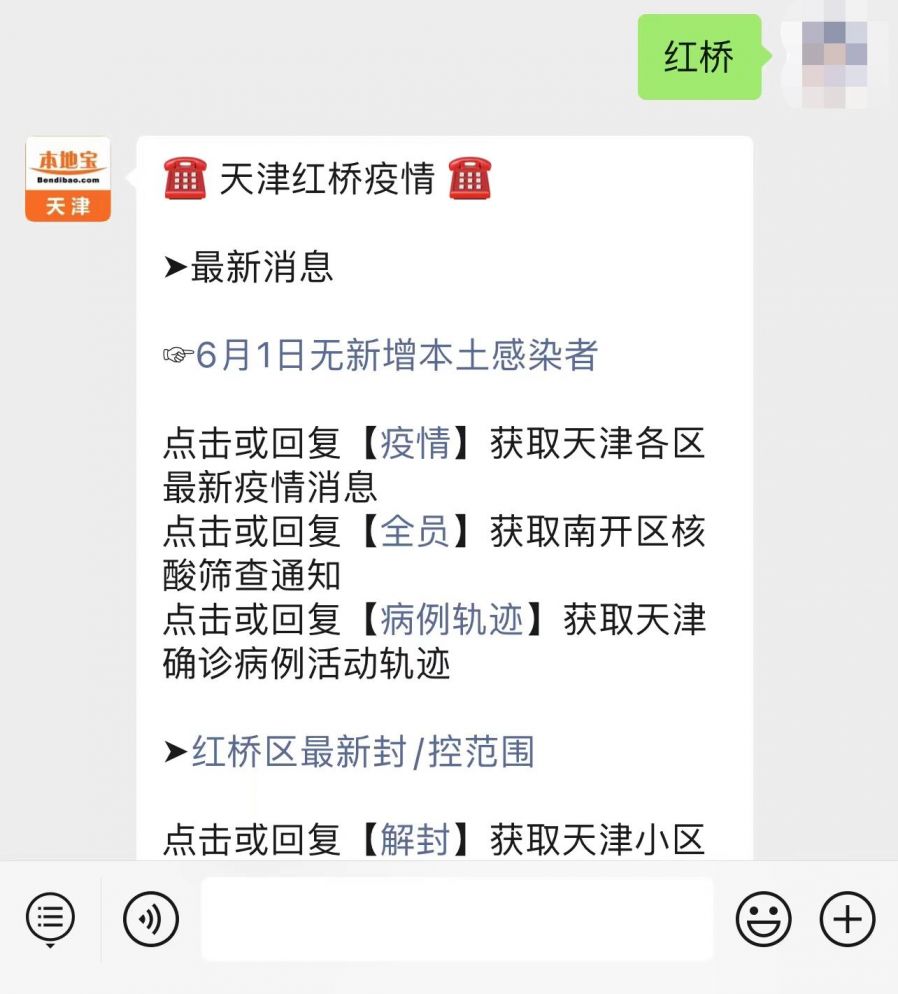898x994 pixels.
Task: View 红桥区最新封/控范围 link
Action: (362, 752)
